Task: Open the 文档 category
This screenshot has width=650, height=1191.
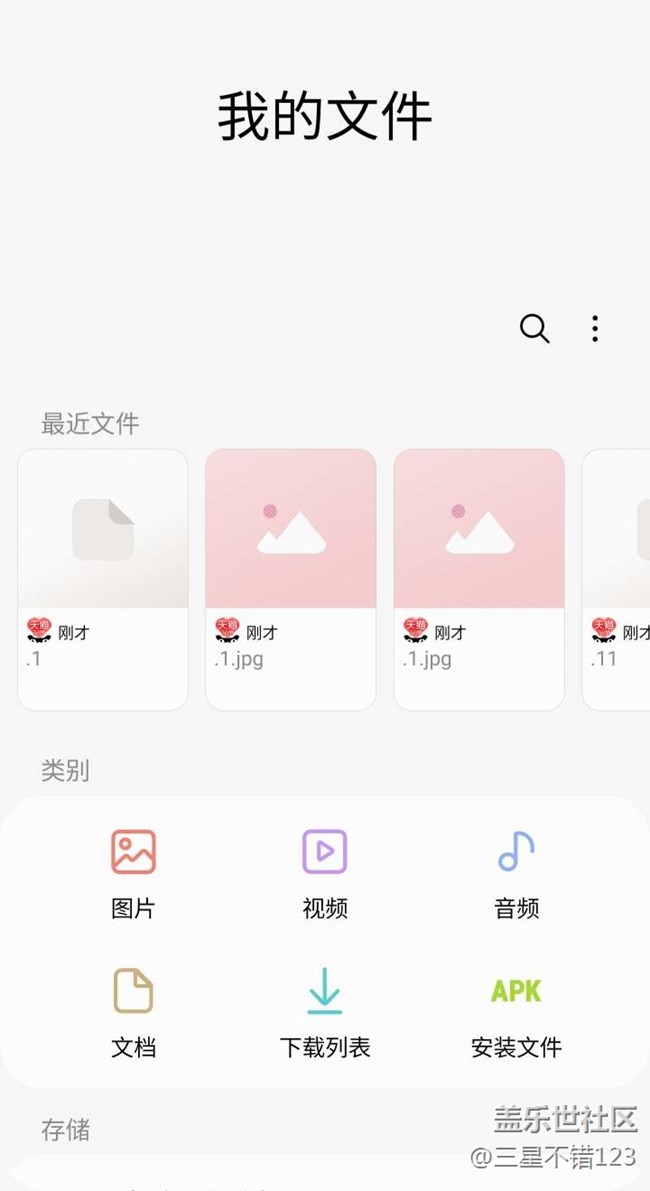Action: pyautogui.click(x=133, y=1012)
